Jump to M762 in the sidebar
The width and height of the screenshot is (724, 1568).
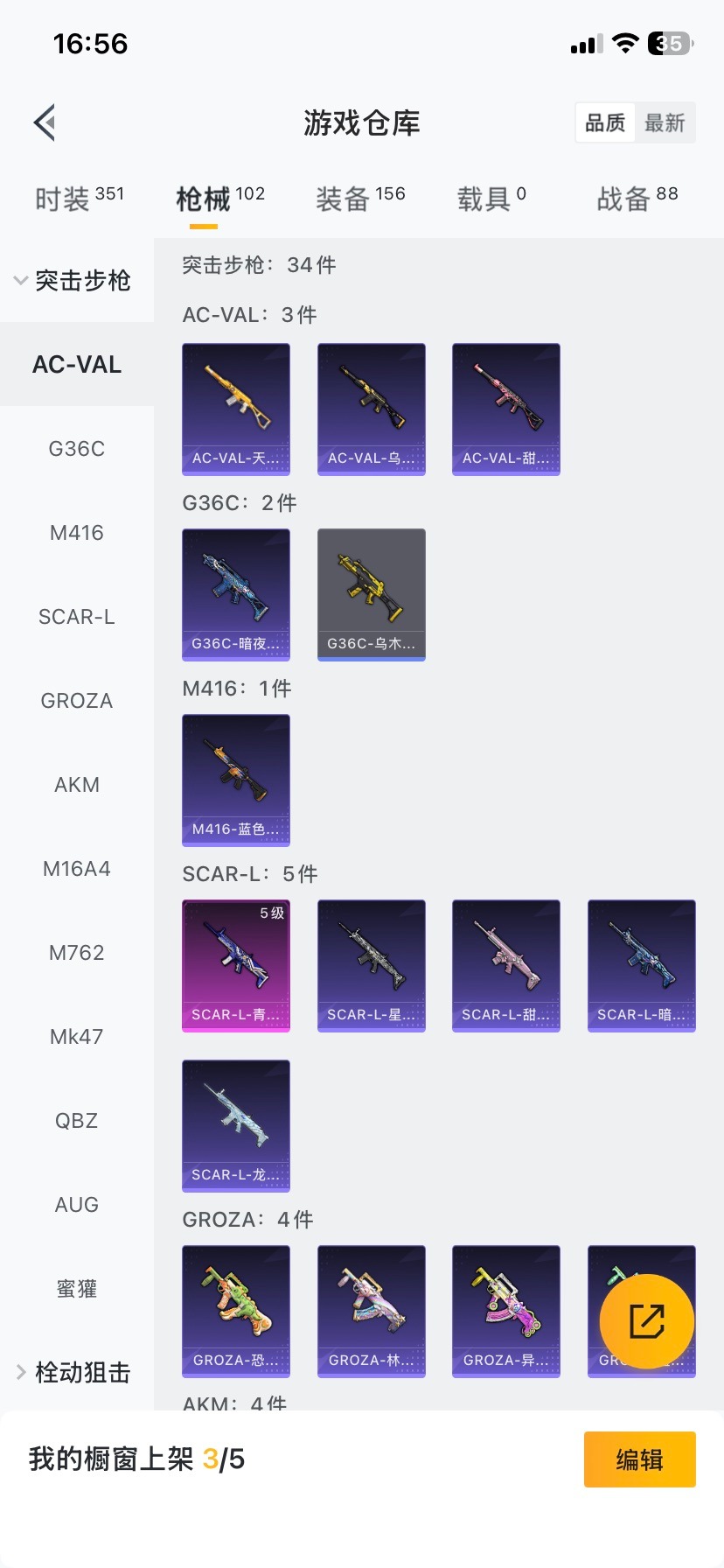[x=77, y=953]
